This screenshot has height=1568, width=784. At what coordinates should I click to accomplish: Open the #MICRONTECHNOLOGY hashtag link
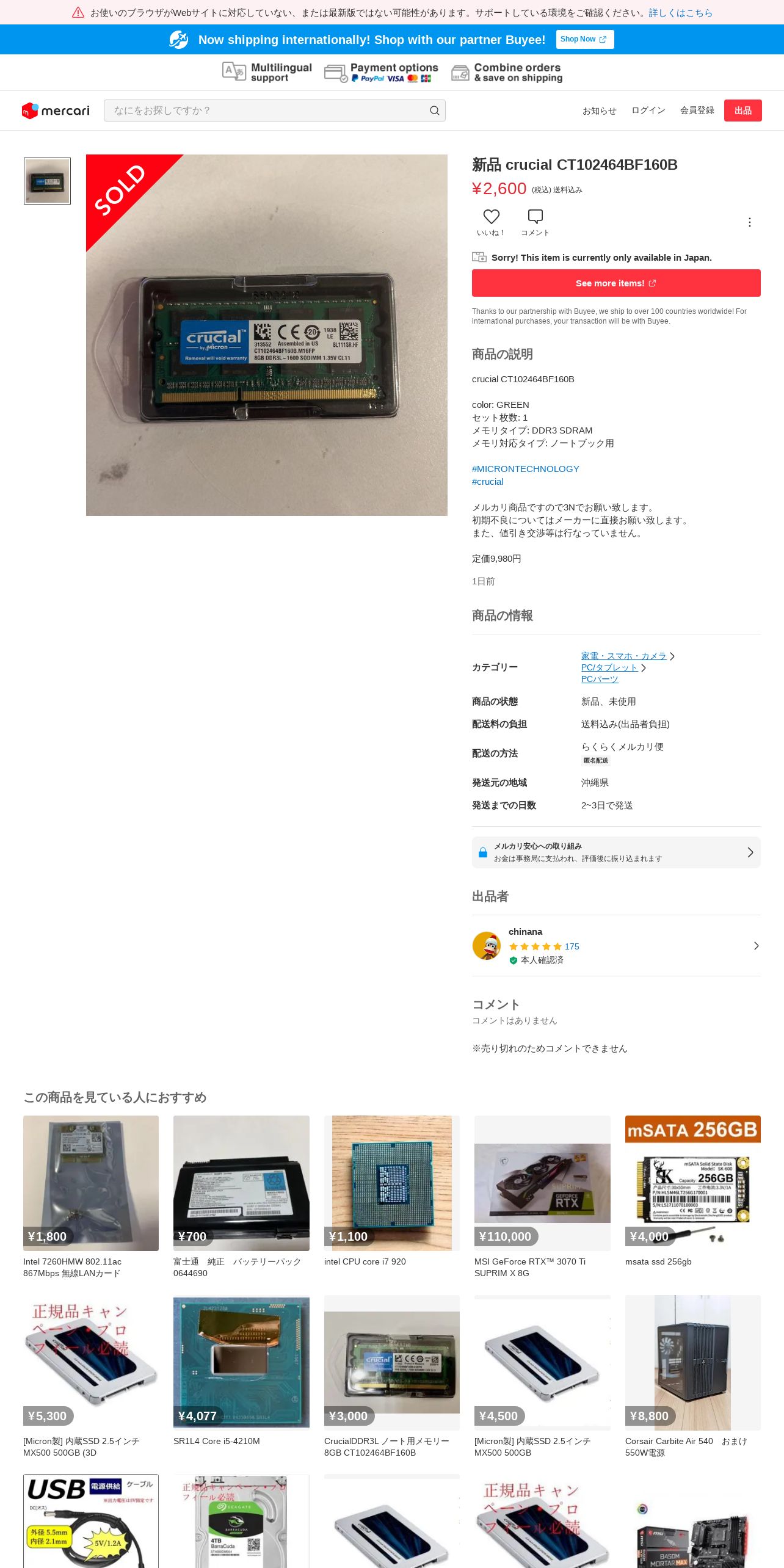click(x=525, y=469)
